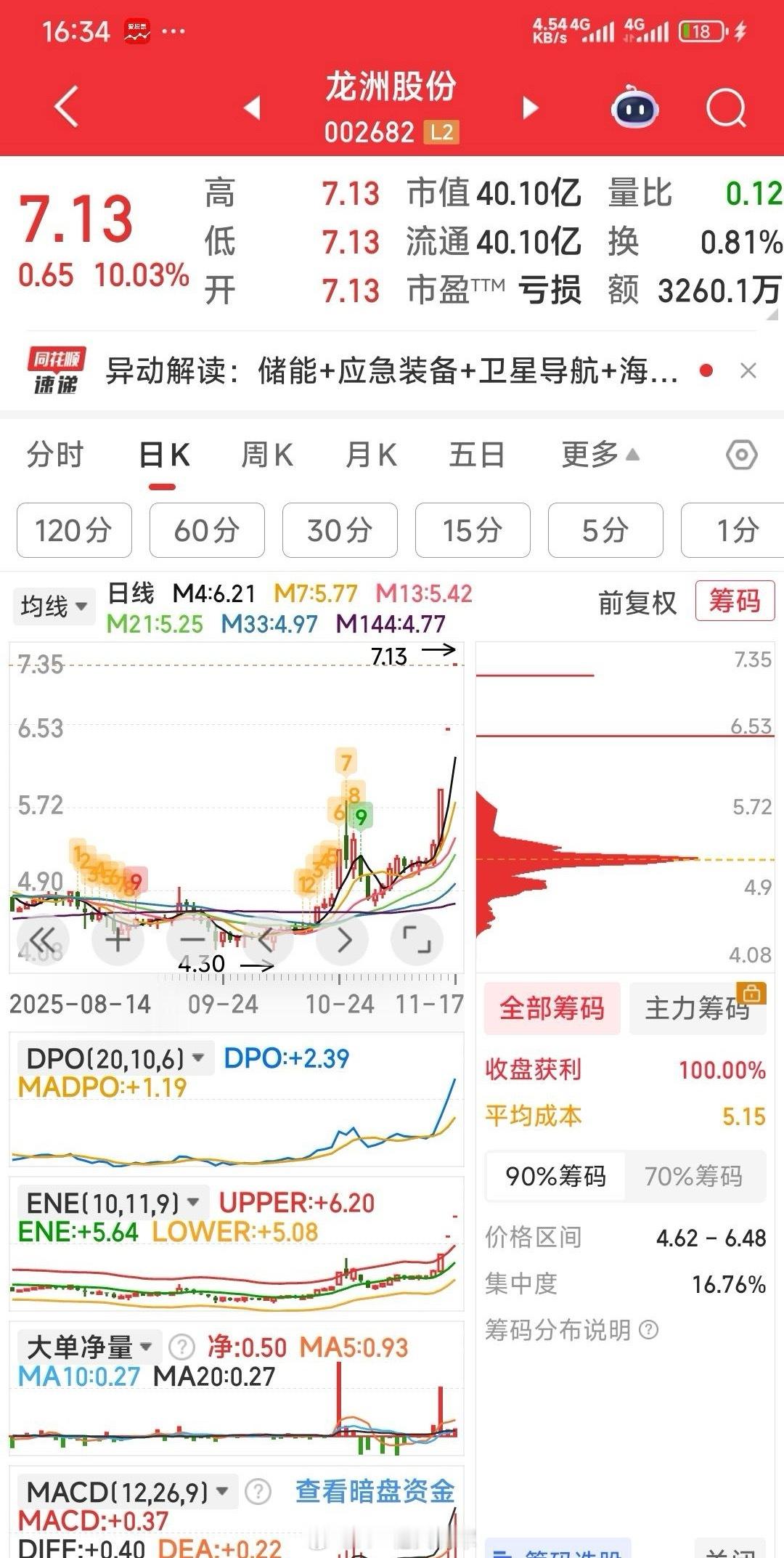Open chart settings hexagon icon

coord(741,455)
